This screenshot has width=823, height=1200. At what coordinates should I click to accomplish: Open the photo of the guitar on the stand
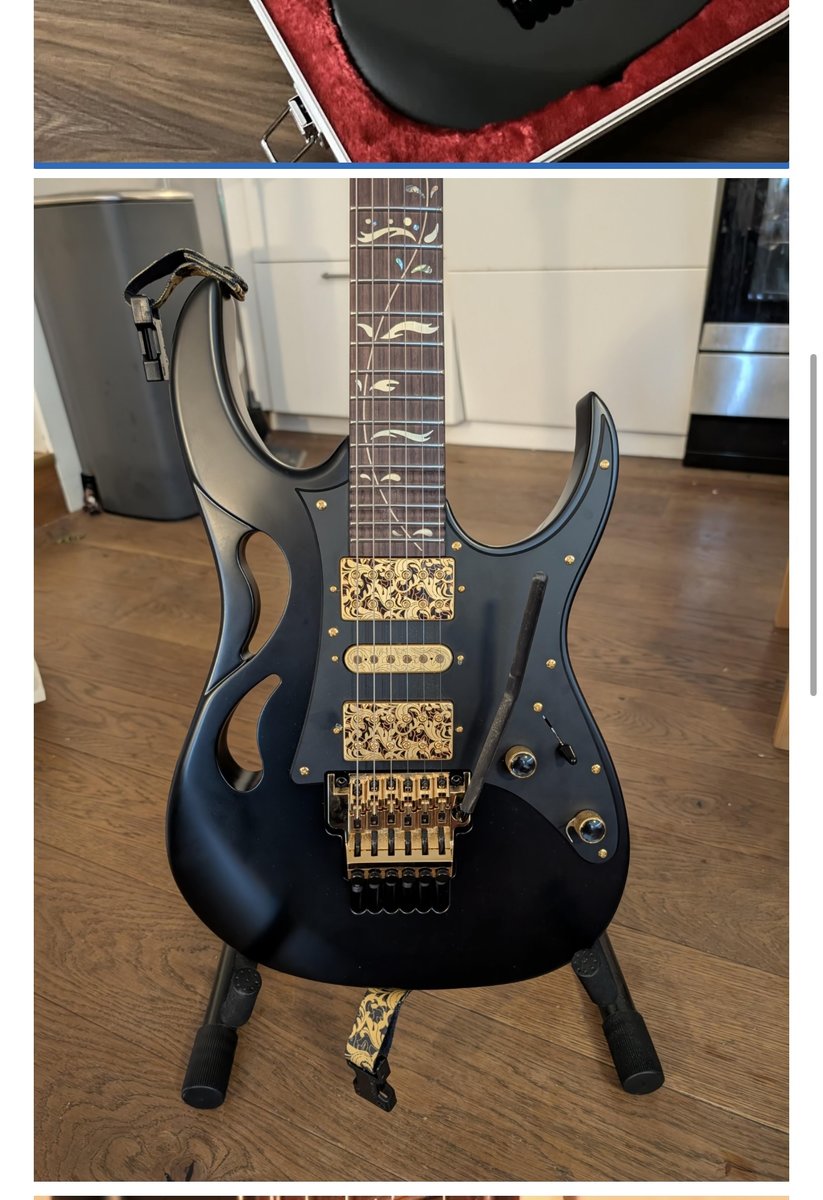coord(411,678)
